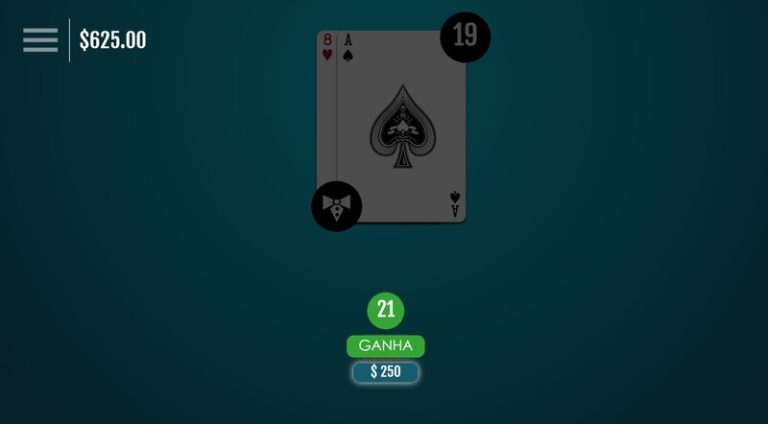The height and width of the screenshot is (424, 768).
Task: Open the hamburger menu
Action: click(x=40, y=40)
